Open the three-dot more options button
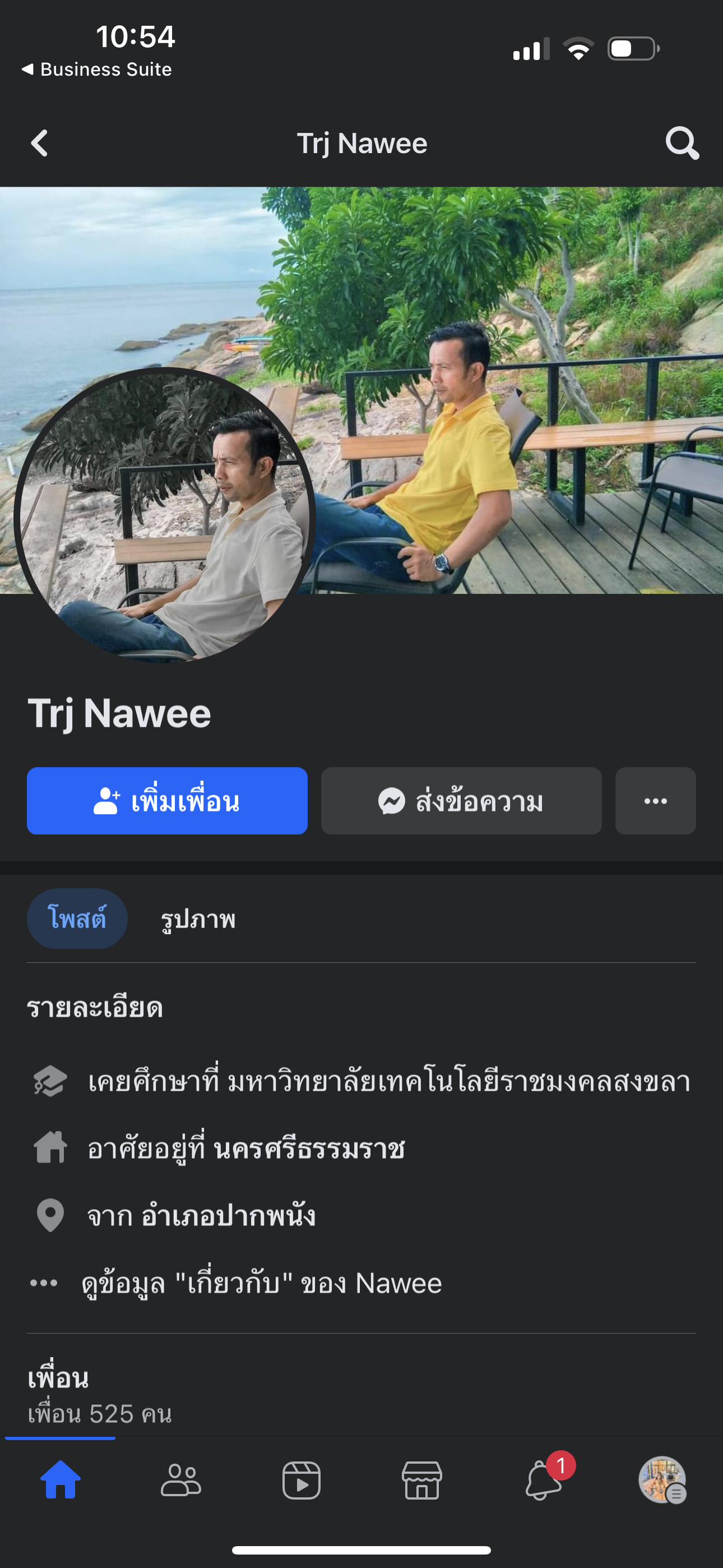The image size is (723, 1568). pos(655,800)
